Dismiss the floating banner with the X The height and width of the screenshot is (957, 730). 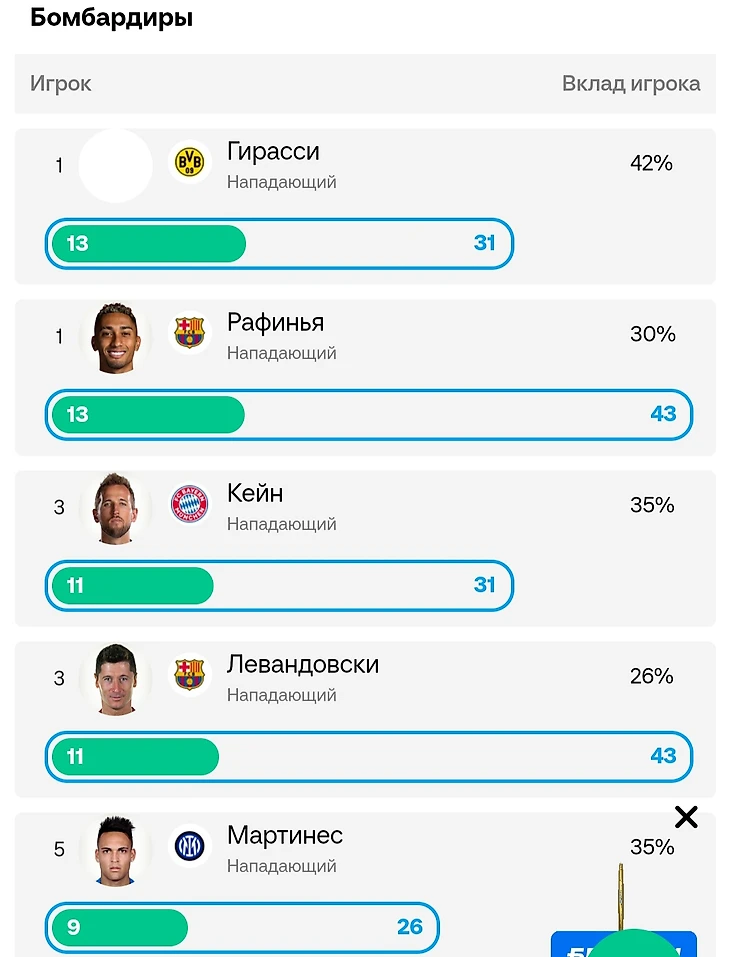pyautogui.click(x=686, y=817)
